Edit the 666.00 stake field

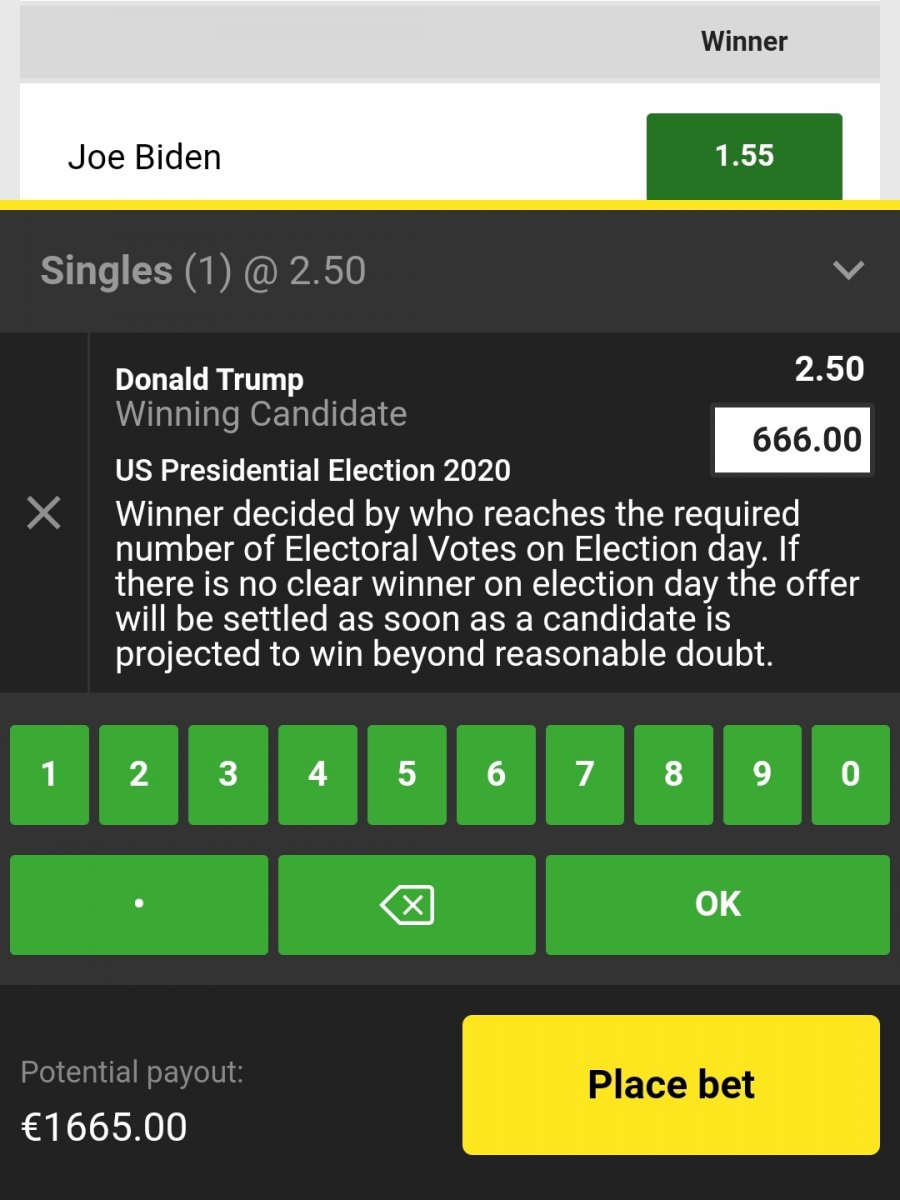point(793,439)
